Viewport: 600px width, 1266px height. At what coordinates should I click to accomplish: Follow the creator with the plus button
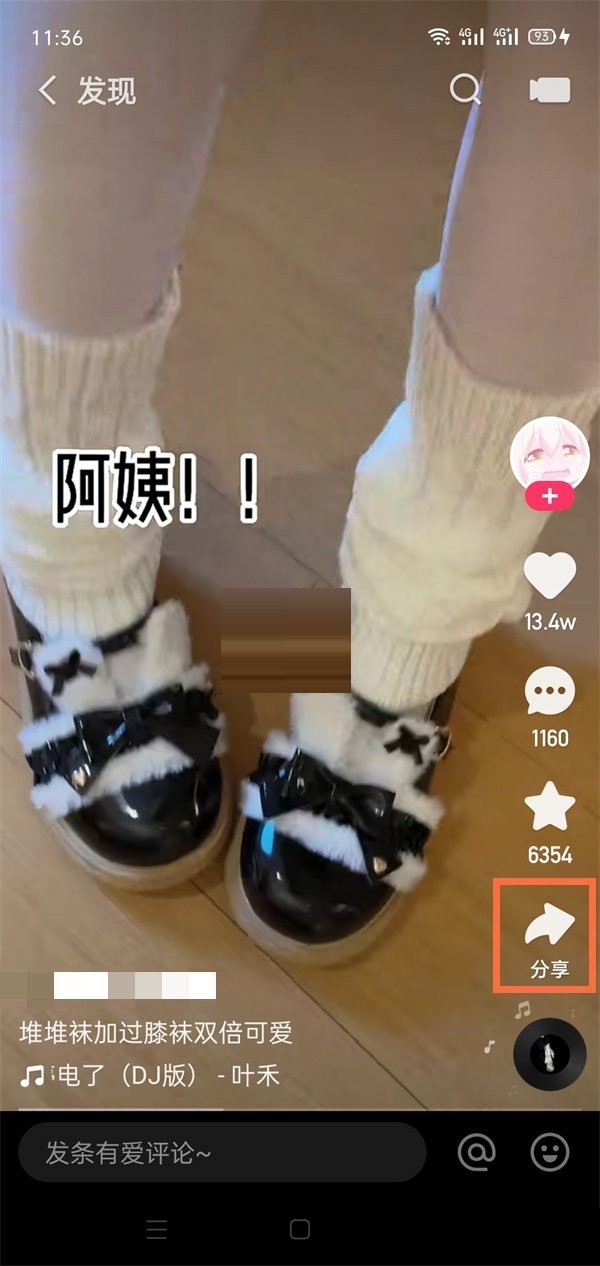point(549,497)
